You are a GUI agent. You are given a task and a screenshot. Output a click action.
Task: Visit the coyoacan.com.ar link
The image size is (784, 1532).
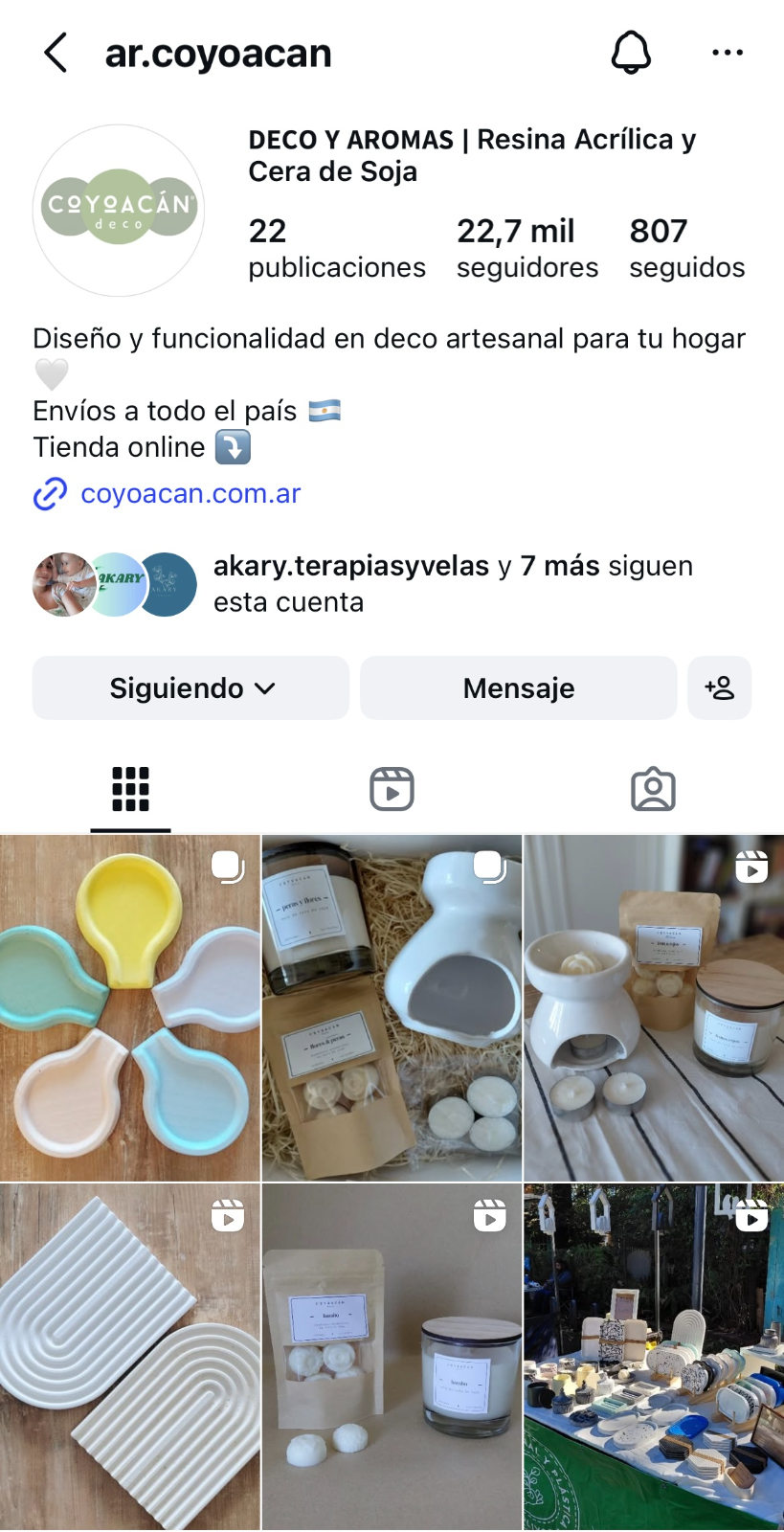coord(190,493)
